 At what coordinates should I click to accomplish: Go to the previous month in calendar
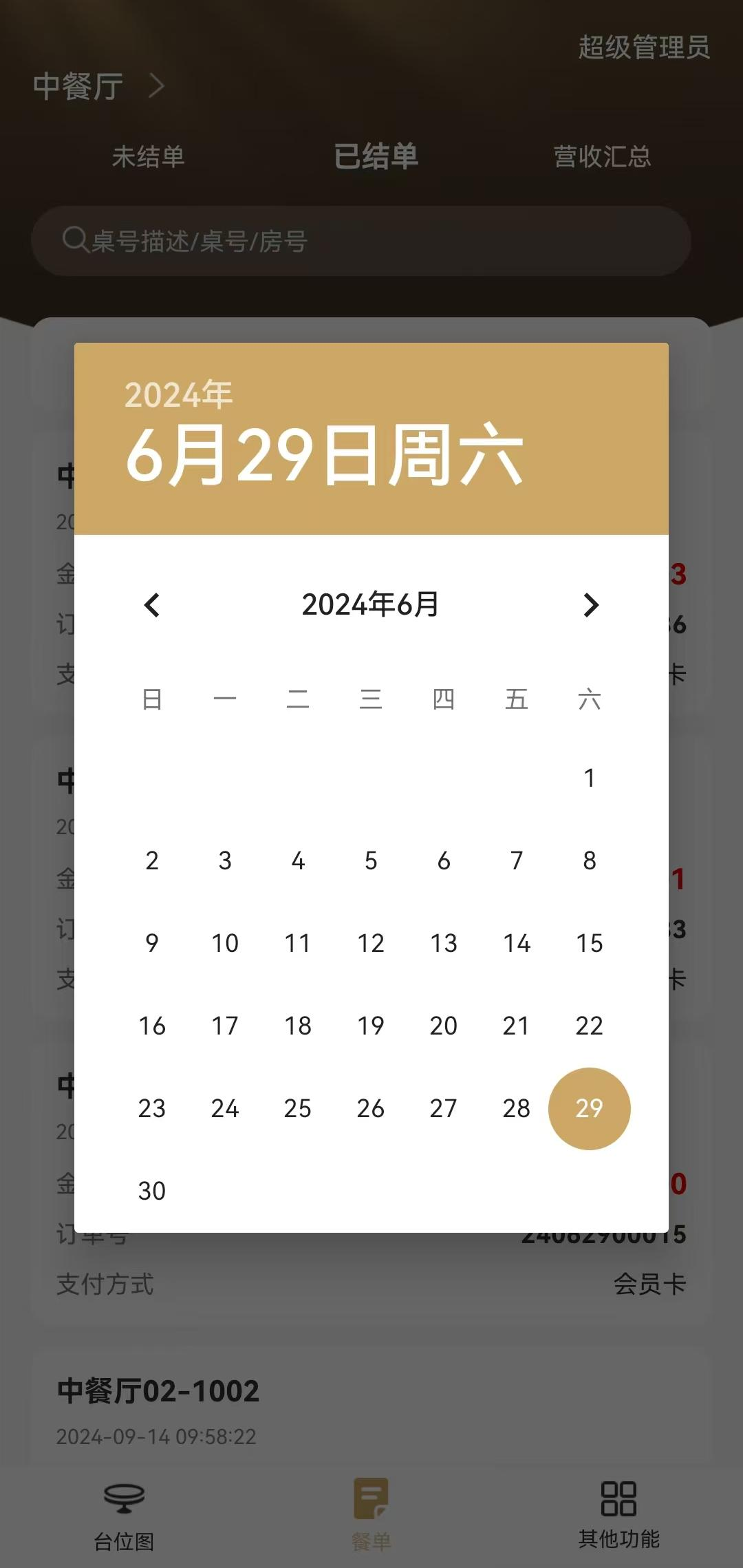pyautogui.click(x=152, y=605)
